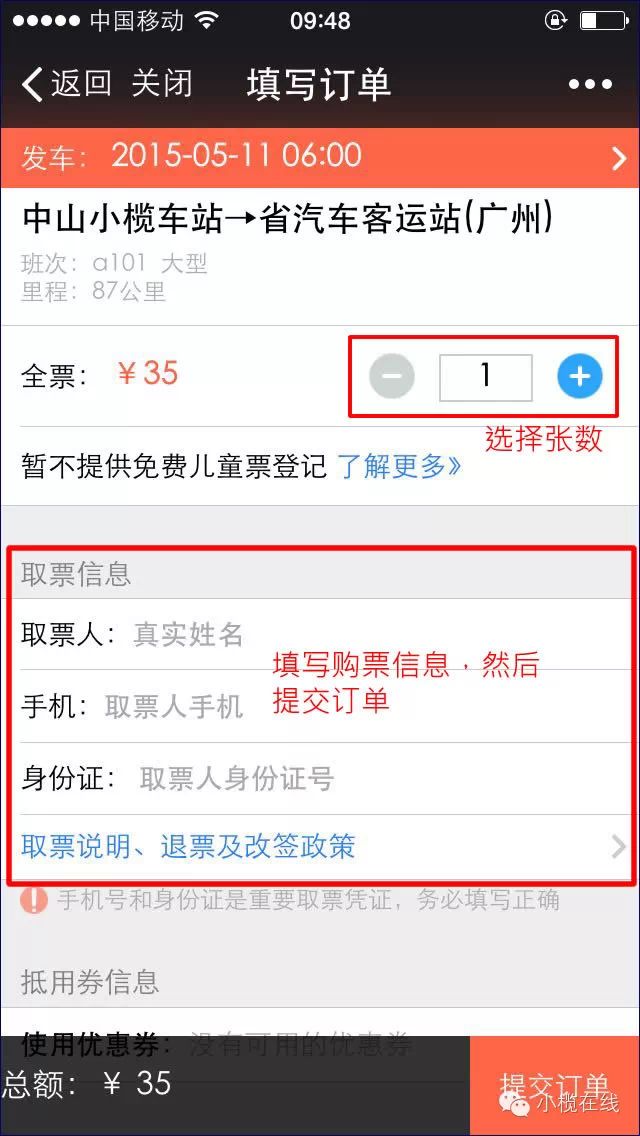Open the three-dot more menu

590,85
